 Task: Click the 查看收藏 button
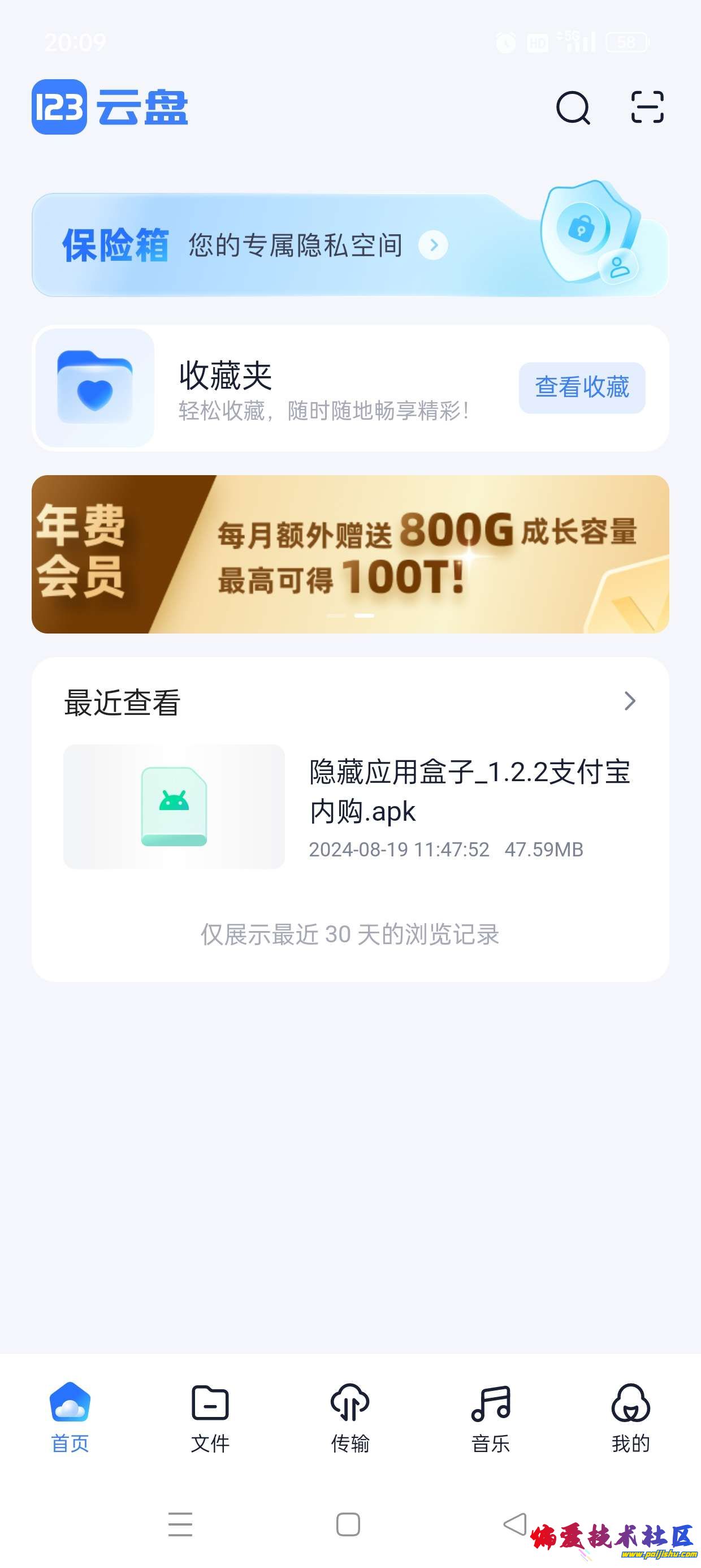click(x=582, y=387)
